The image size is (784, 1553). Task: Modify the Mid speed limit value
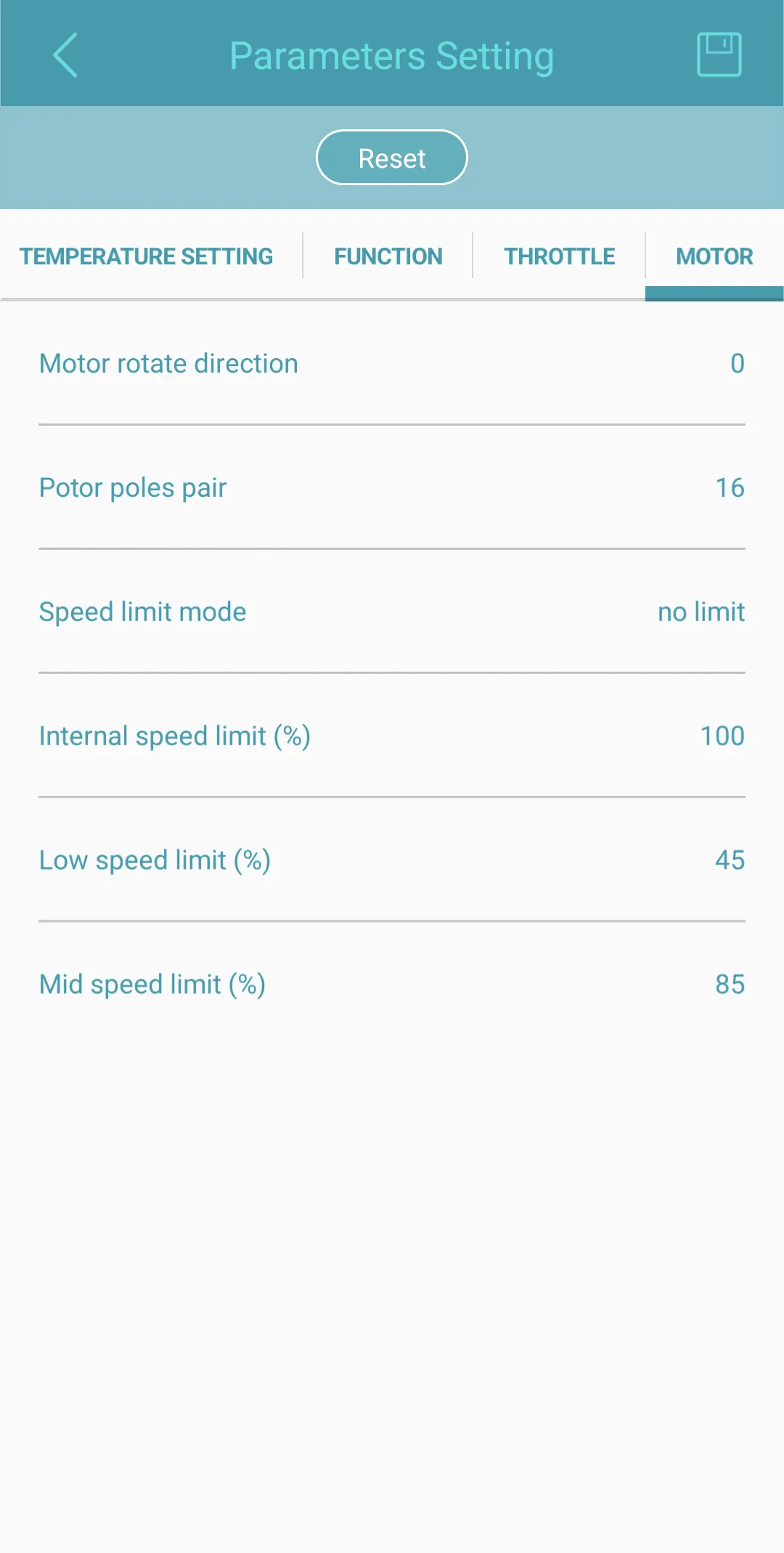click(x=392, y=984)
